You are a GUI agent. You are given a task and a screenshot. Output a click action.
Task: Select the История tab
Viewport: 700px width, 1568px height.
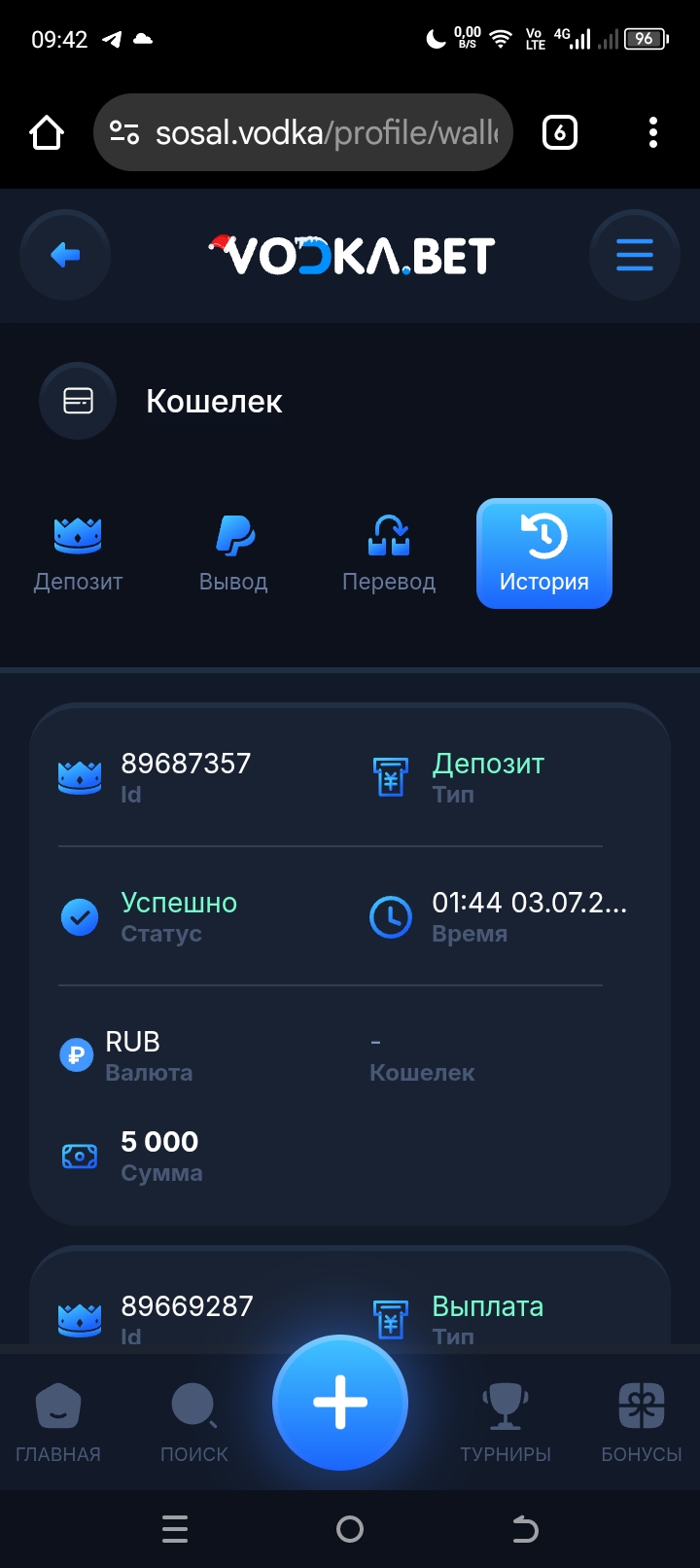coord(544,554)
